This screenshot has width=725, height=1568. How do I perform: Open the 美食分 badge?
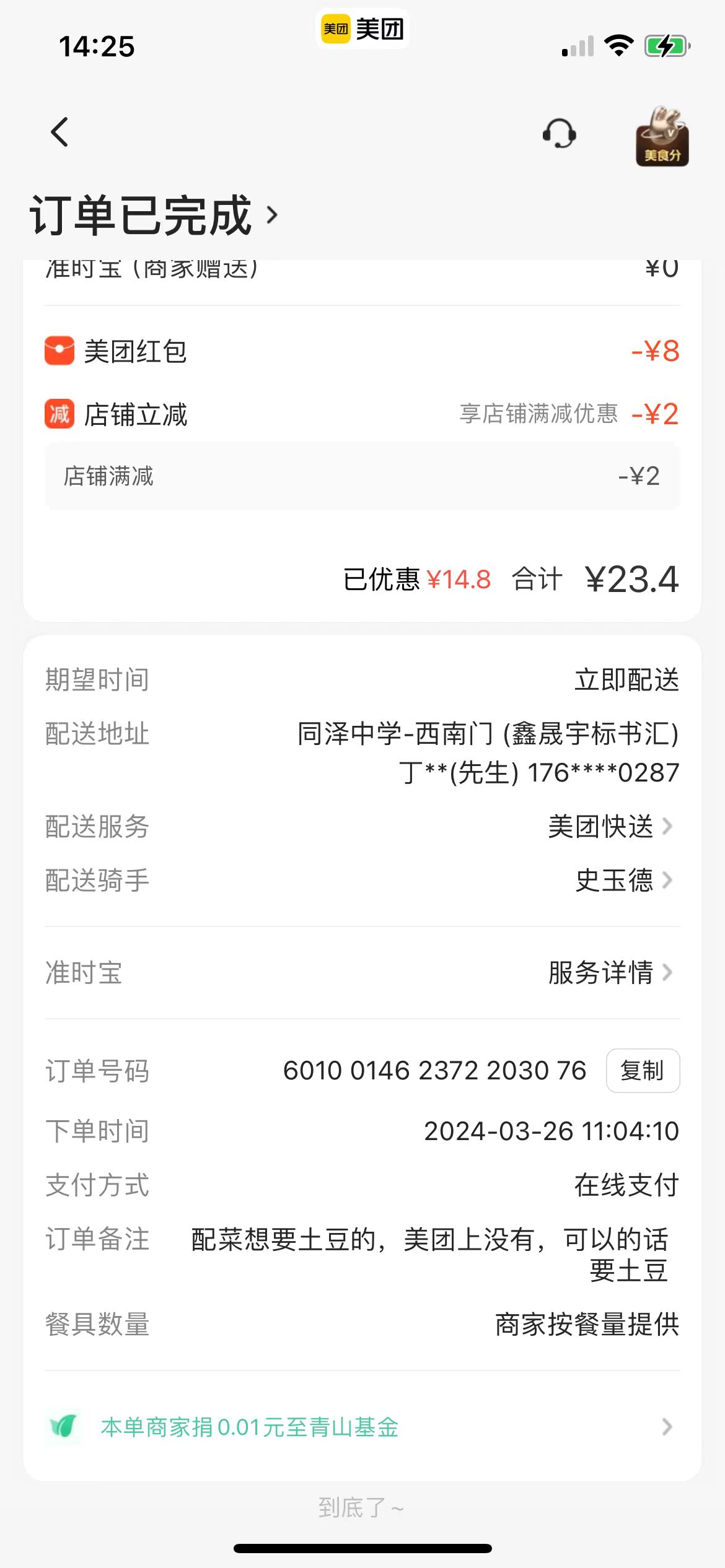pos(662,136)
